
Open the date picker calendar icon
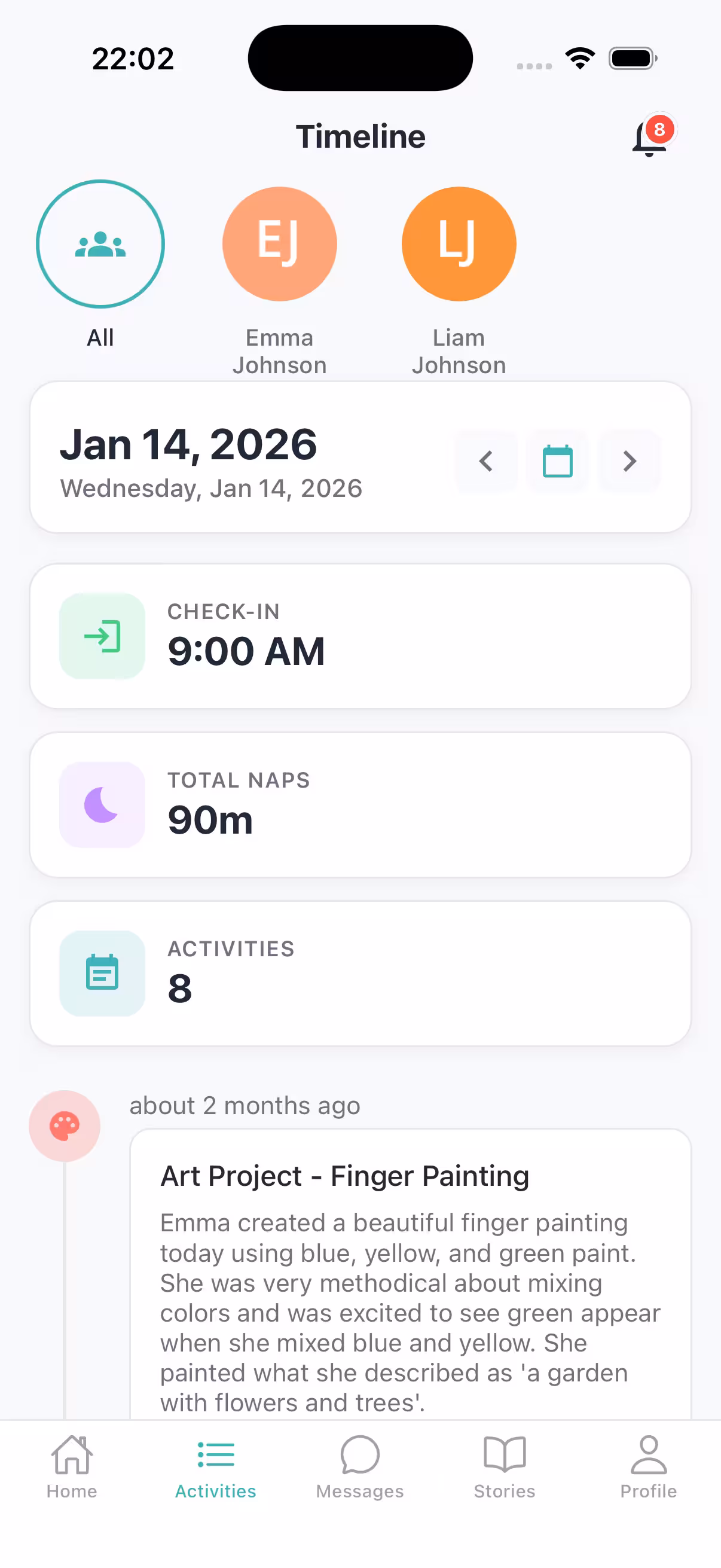[x=557, y=461]
